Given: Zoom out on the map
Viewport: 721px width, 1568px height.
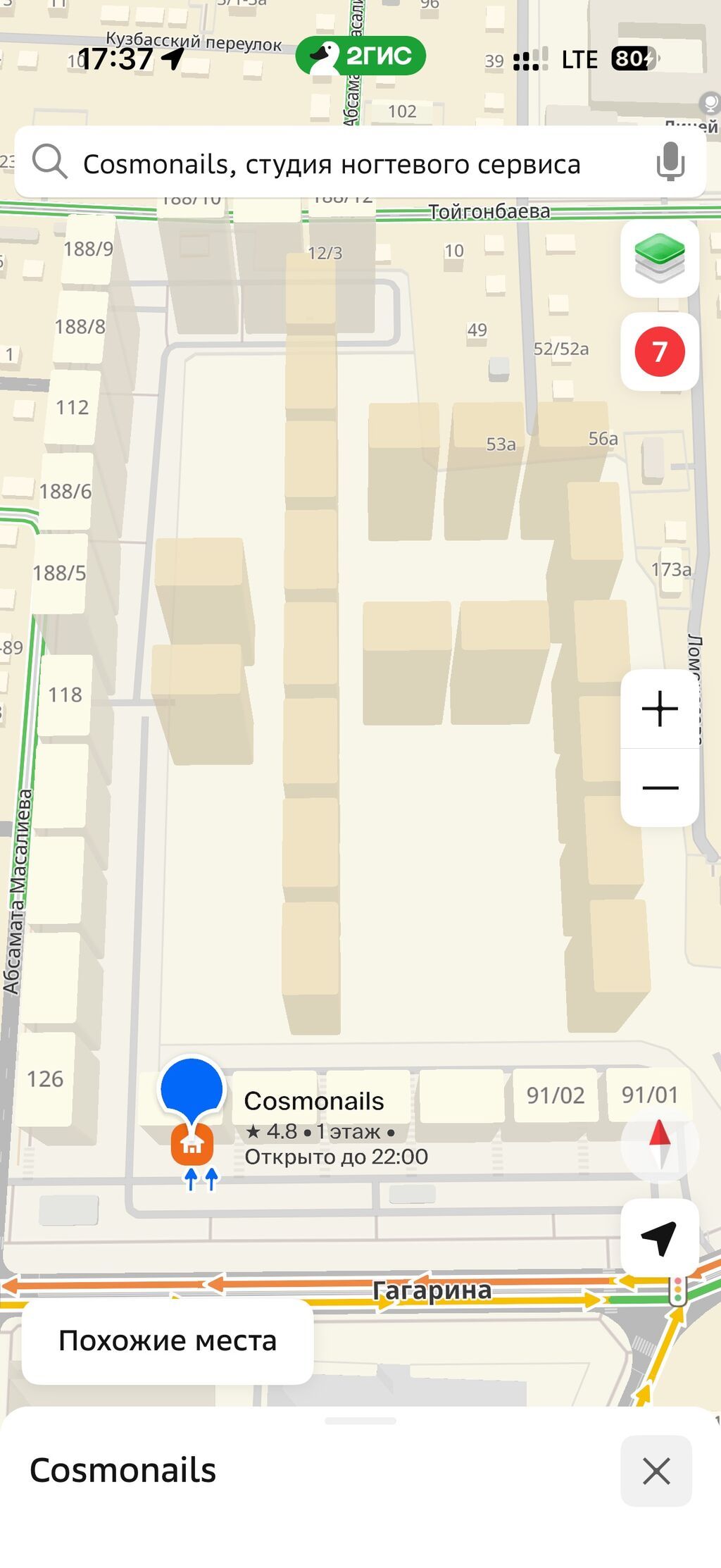Looking at the screenshot, I should click(x=660, y=788).
